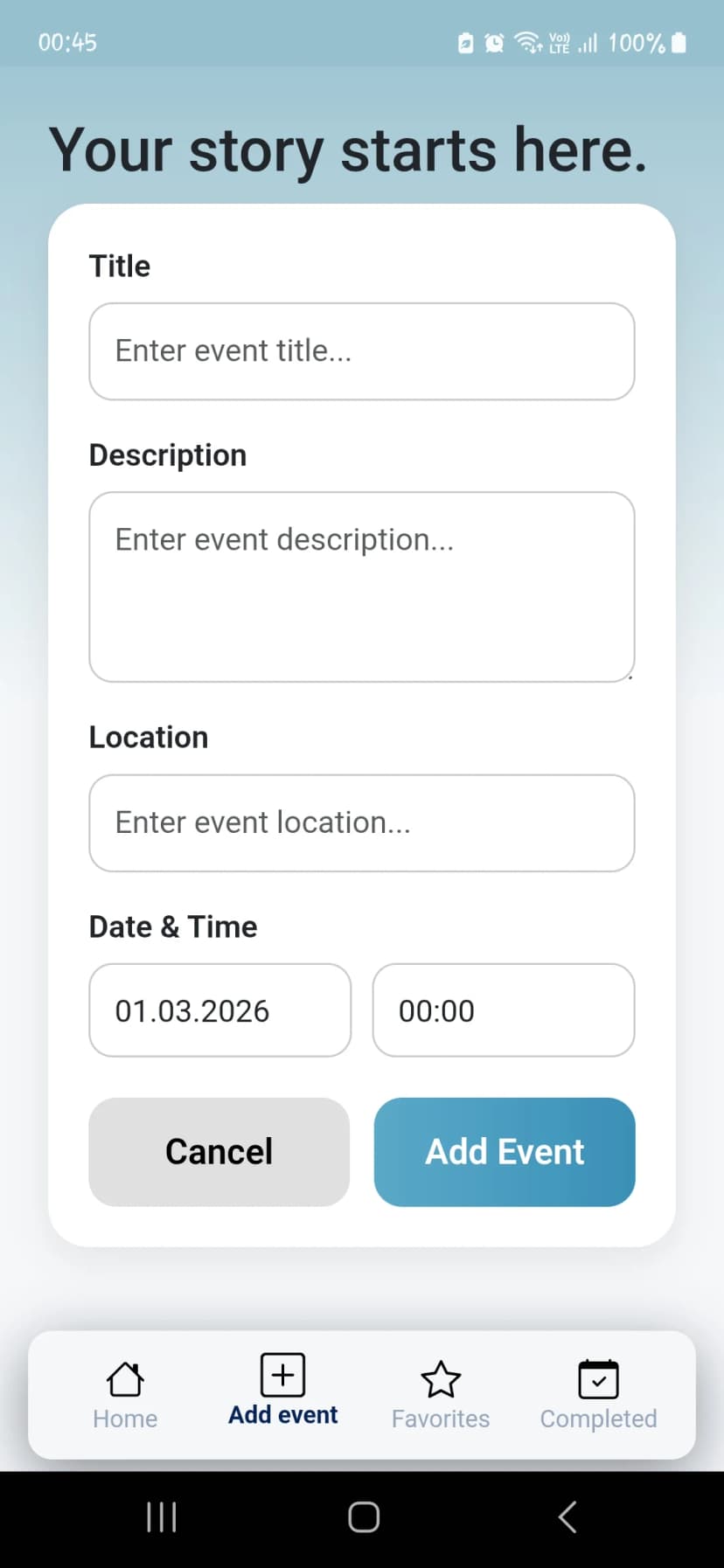Tap the battery icon in status bar
724x1568 pixels.
679,42
